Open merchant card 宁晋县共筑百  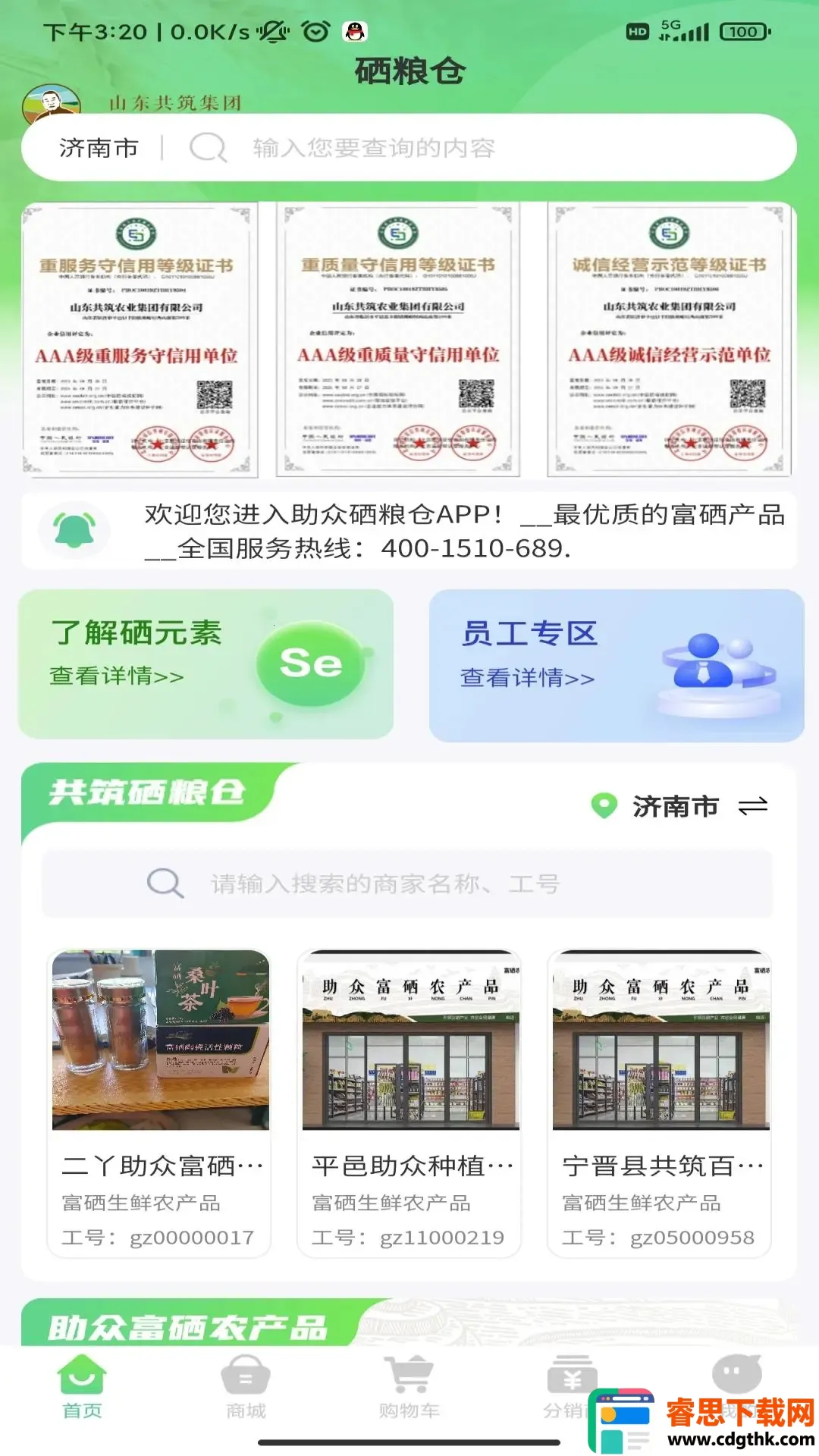[660, 1103]
